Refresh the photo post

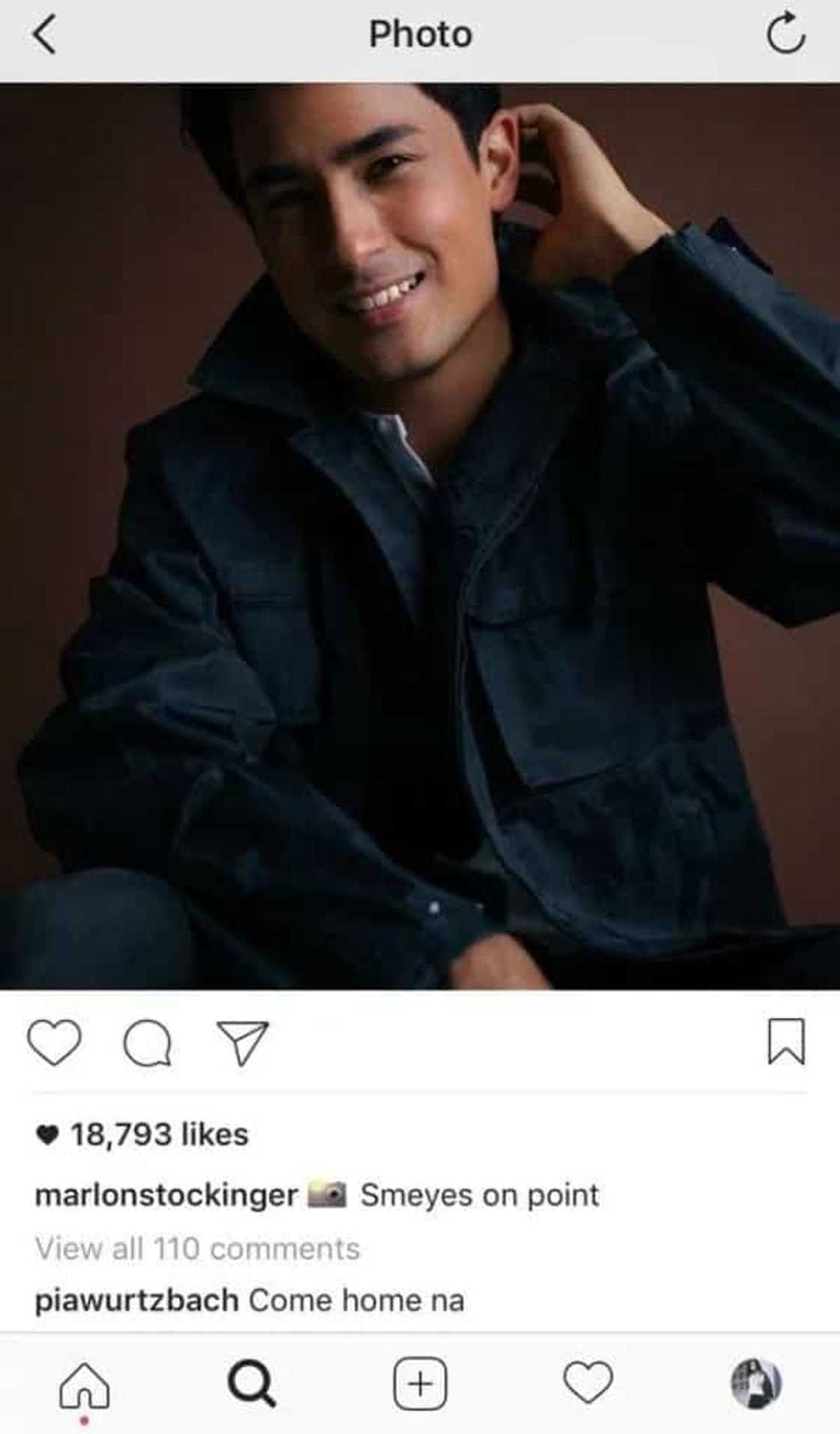click(785, 35)
